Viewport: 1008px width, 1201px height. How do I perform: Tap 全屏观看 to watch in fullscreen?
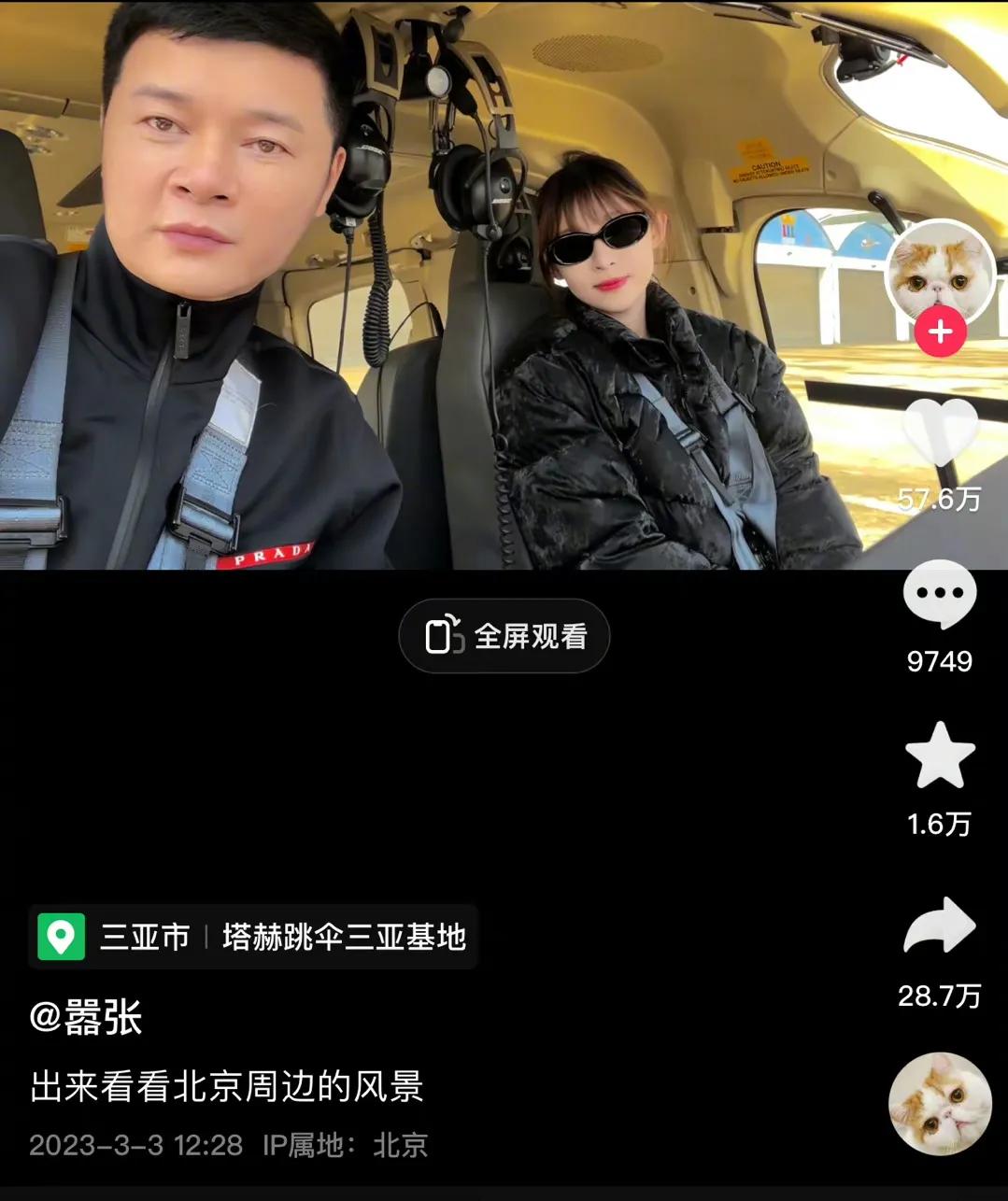(504, 636)
